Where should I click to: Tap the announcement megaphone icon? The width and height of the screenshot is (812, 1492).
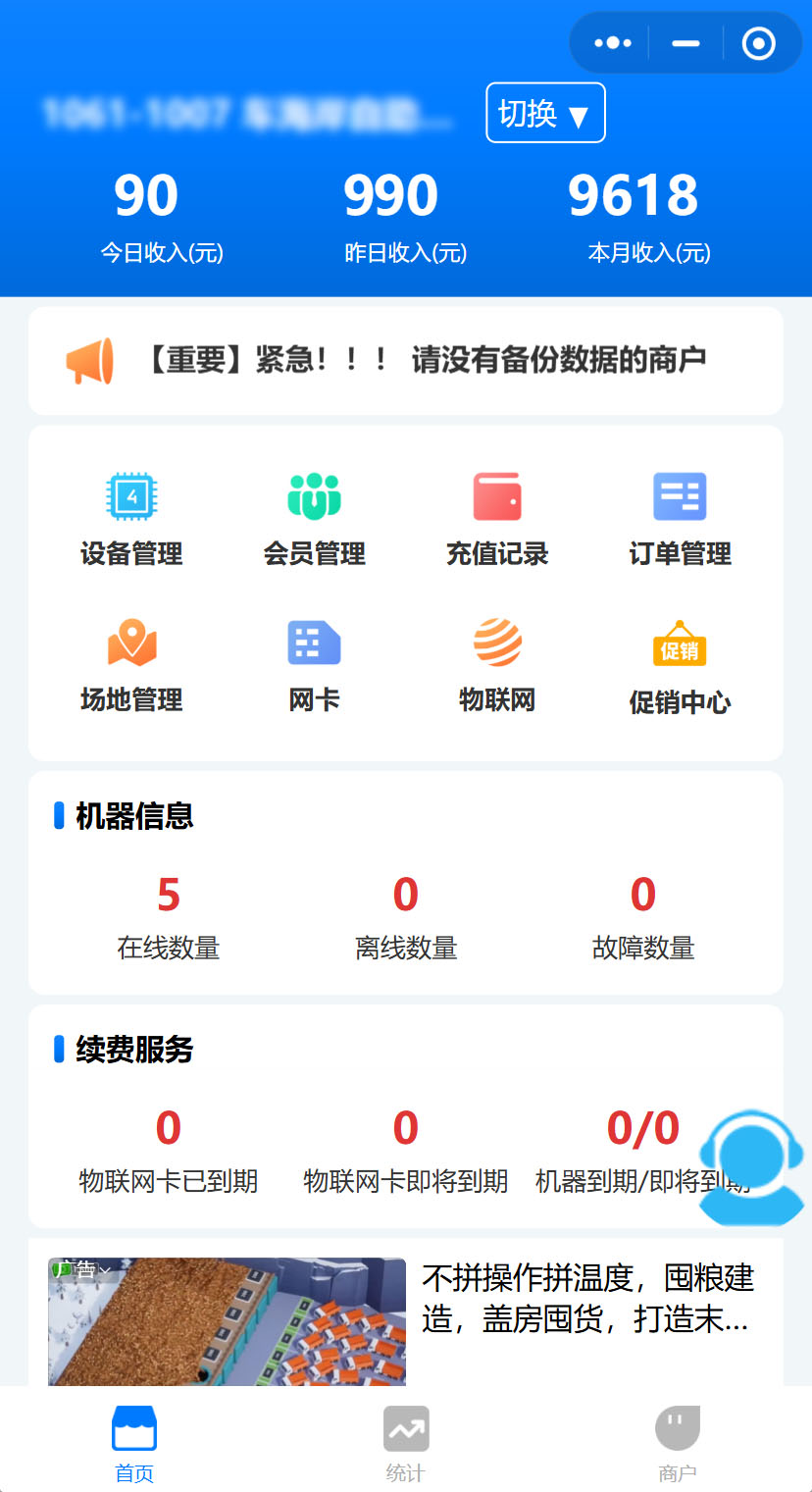coord(89,360)
